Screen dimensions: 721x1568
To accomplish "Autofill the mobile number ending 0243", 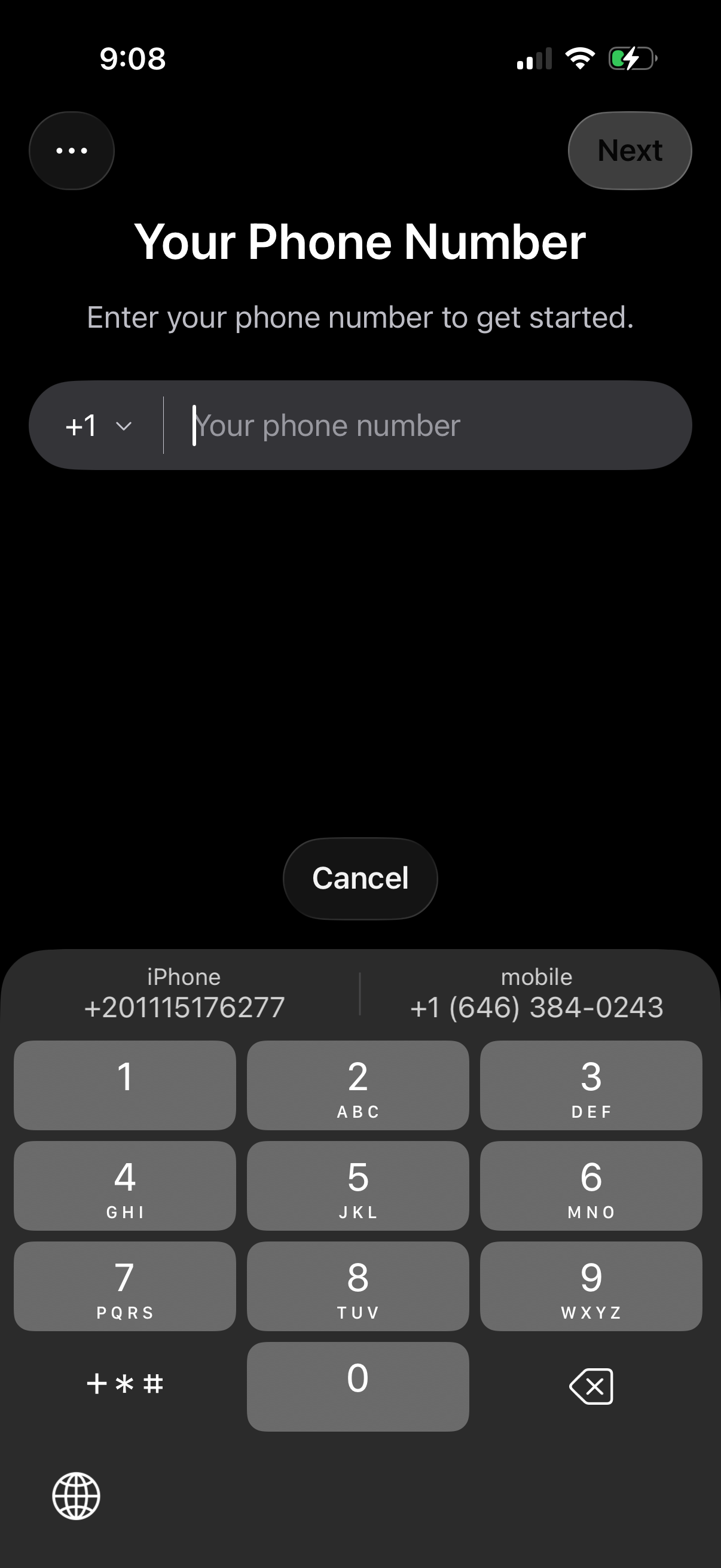I will 538,992.
